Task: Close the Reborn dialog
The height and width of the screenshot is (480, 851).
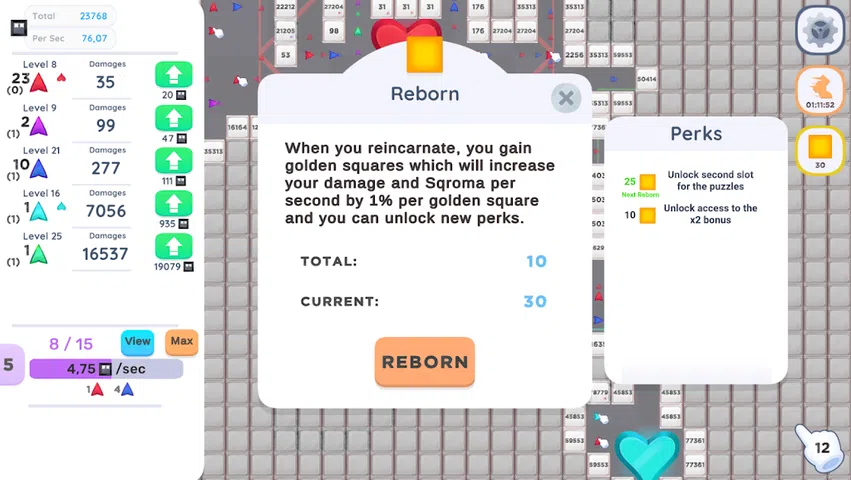Action: pos(566,98)
